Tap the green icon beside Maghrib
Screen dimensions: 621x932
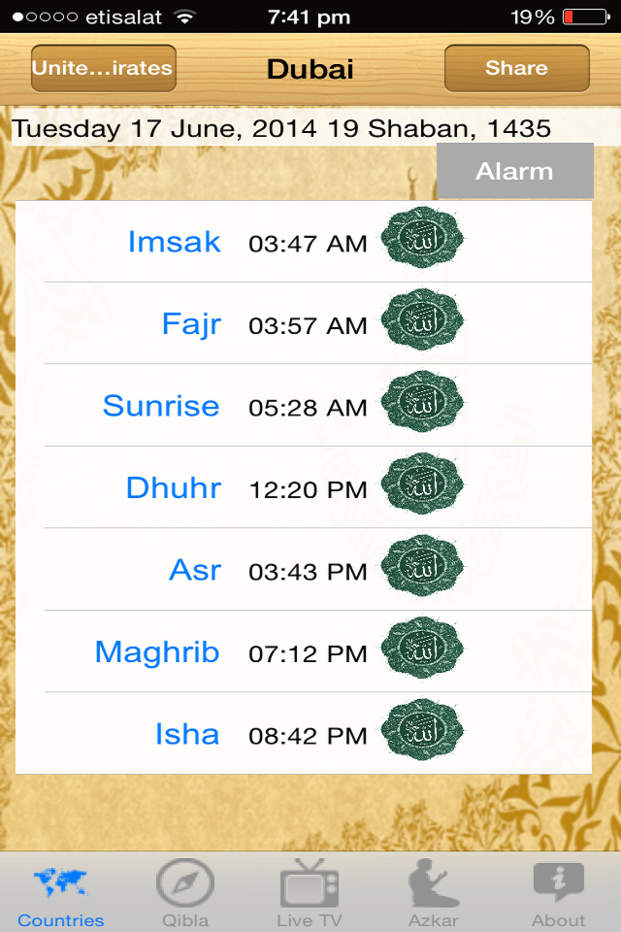click(422, 648)
